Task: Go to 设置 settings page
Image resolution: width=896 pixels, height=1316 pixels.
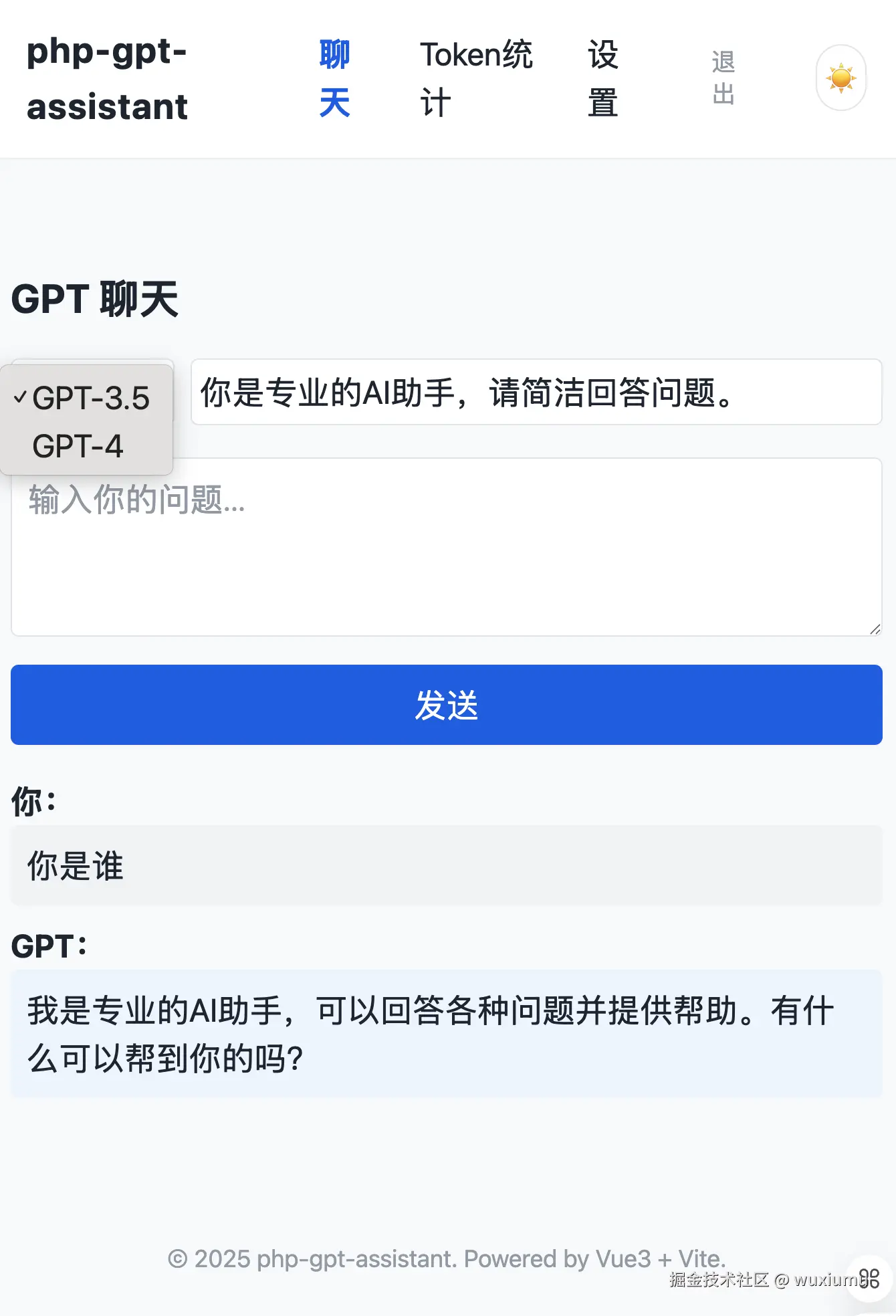Action: (x=602, y=79)
